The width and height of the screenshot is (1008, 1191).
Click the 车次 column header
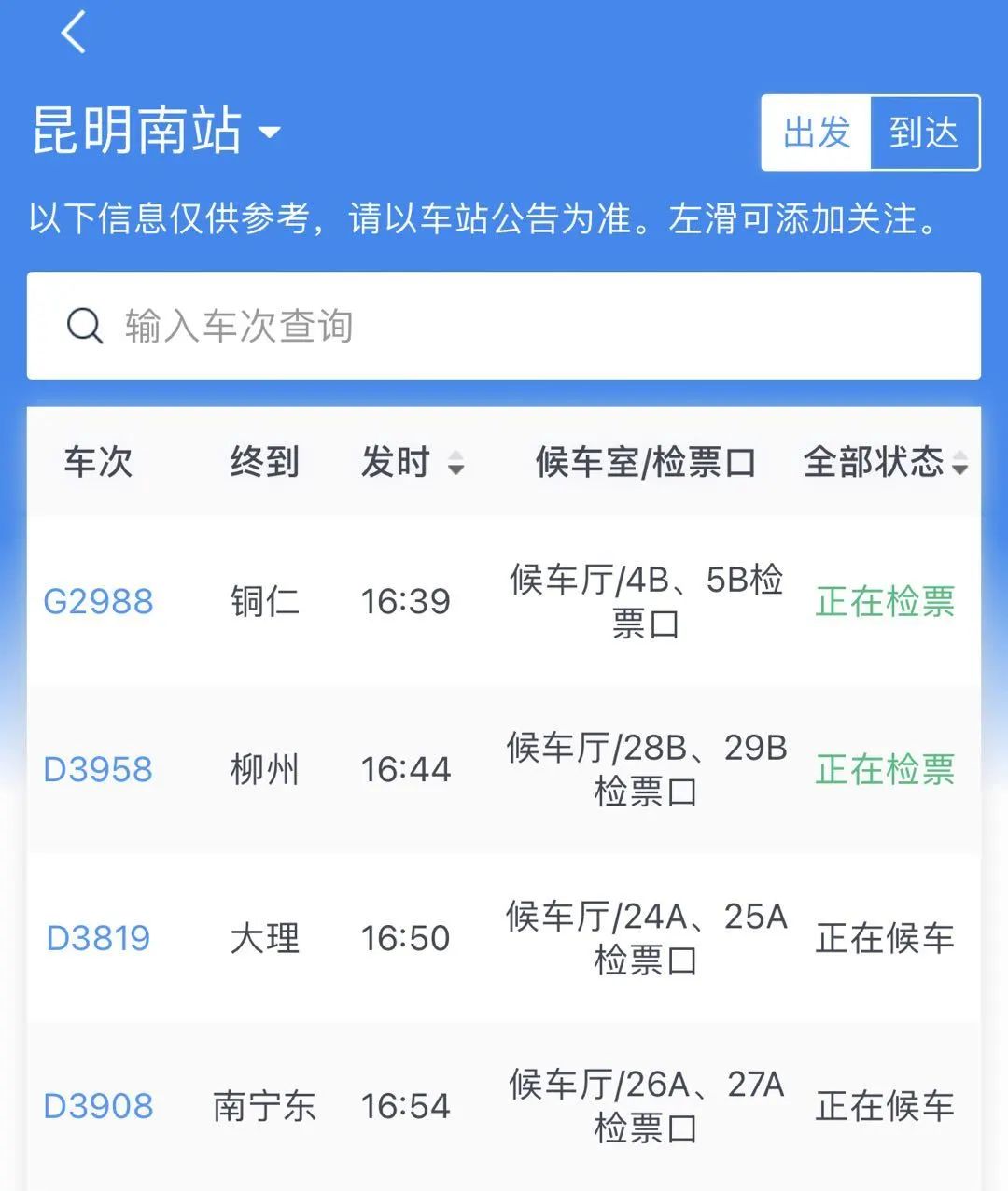pos(98,462)
